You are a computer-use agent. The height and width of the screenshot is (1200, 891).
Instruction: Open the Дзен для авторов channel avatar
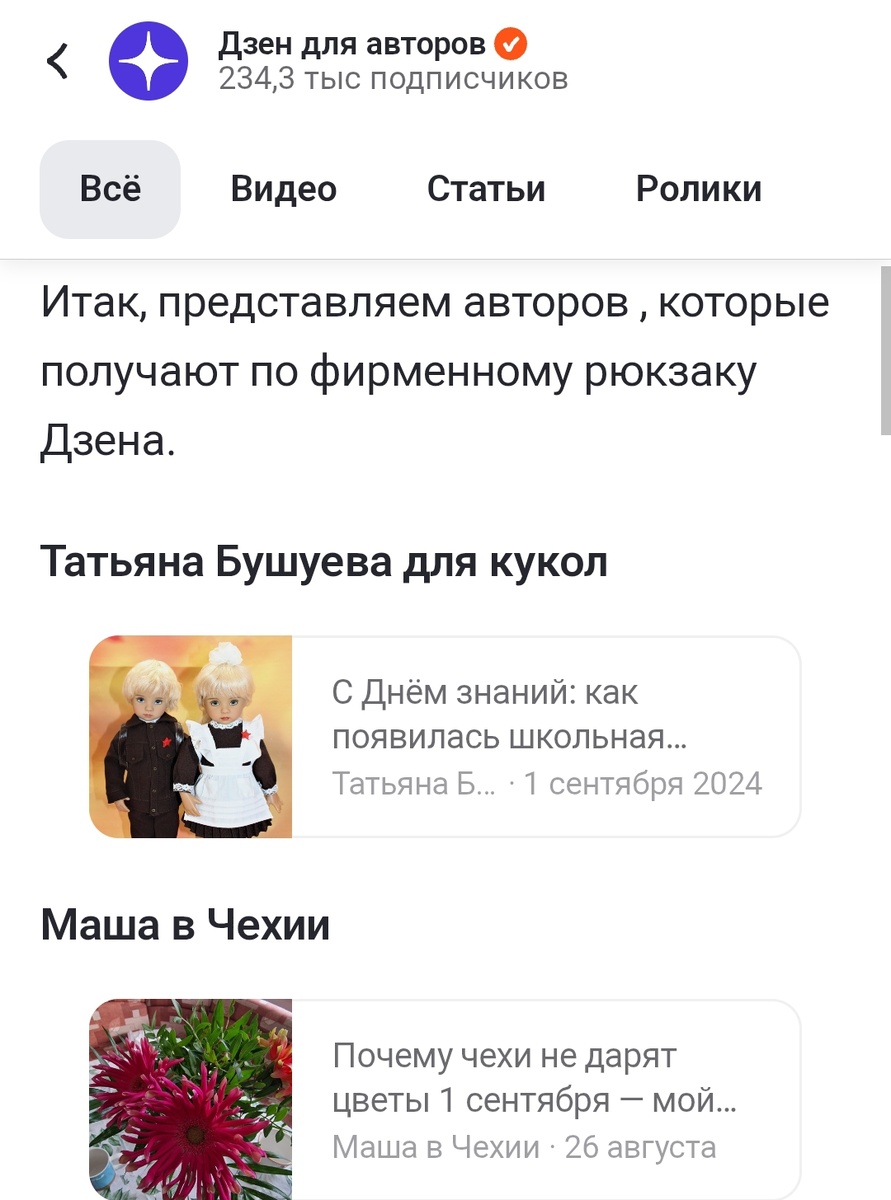point(148,61)
